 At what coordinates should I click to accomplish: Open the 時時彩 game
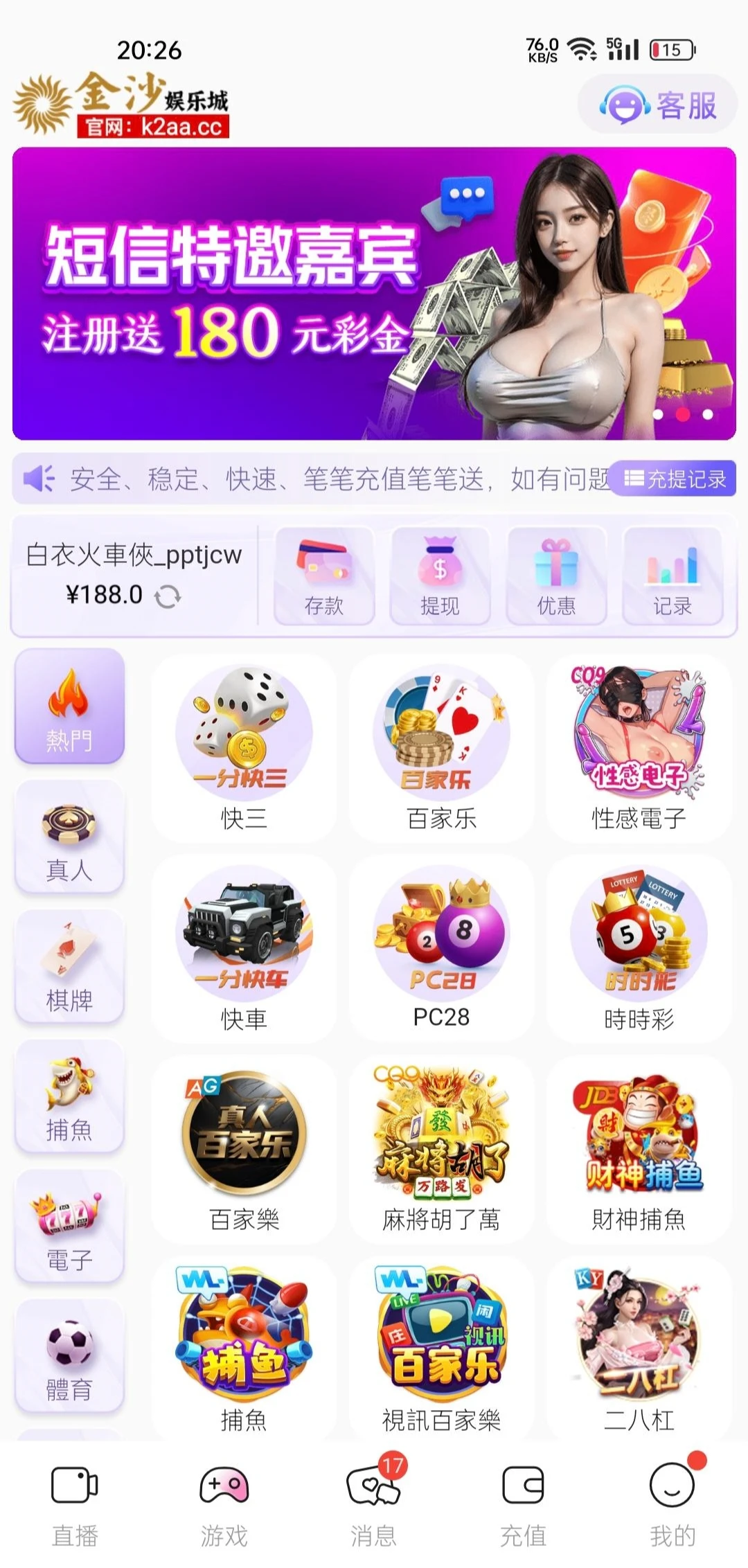(639, 947)
